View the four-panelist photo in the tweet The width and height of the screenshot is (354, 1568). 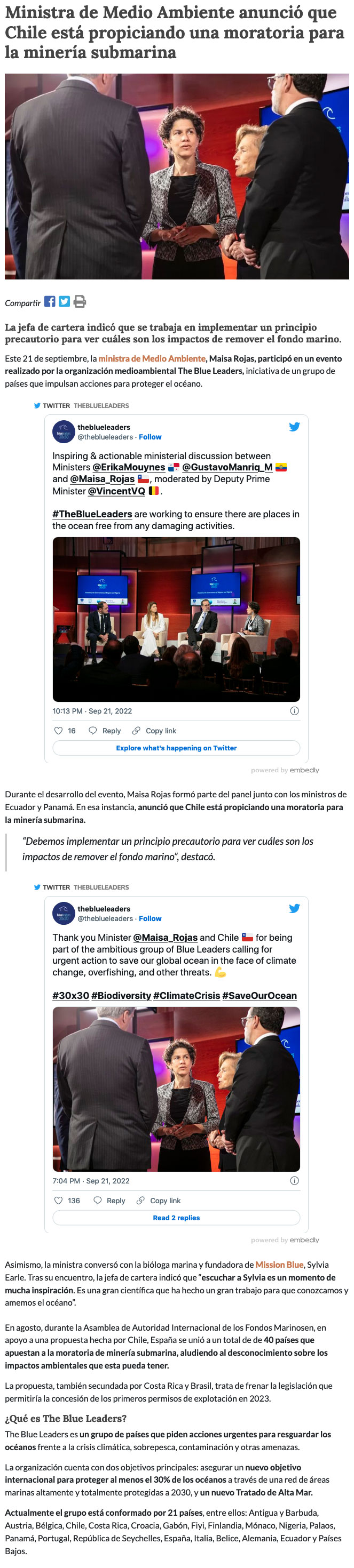coord(176,620)
